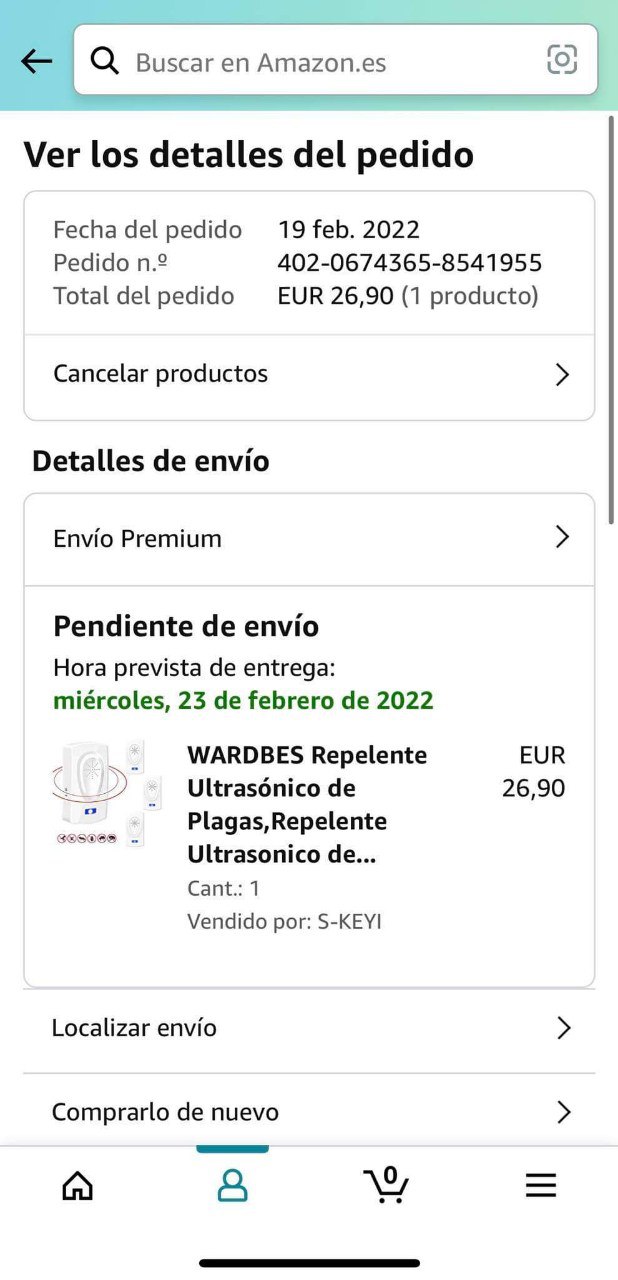Open Envío Premium shipping details

tap(308, 539)
